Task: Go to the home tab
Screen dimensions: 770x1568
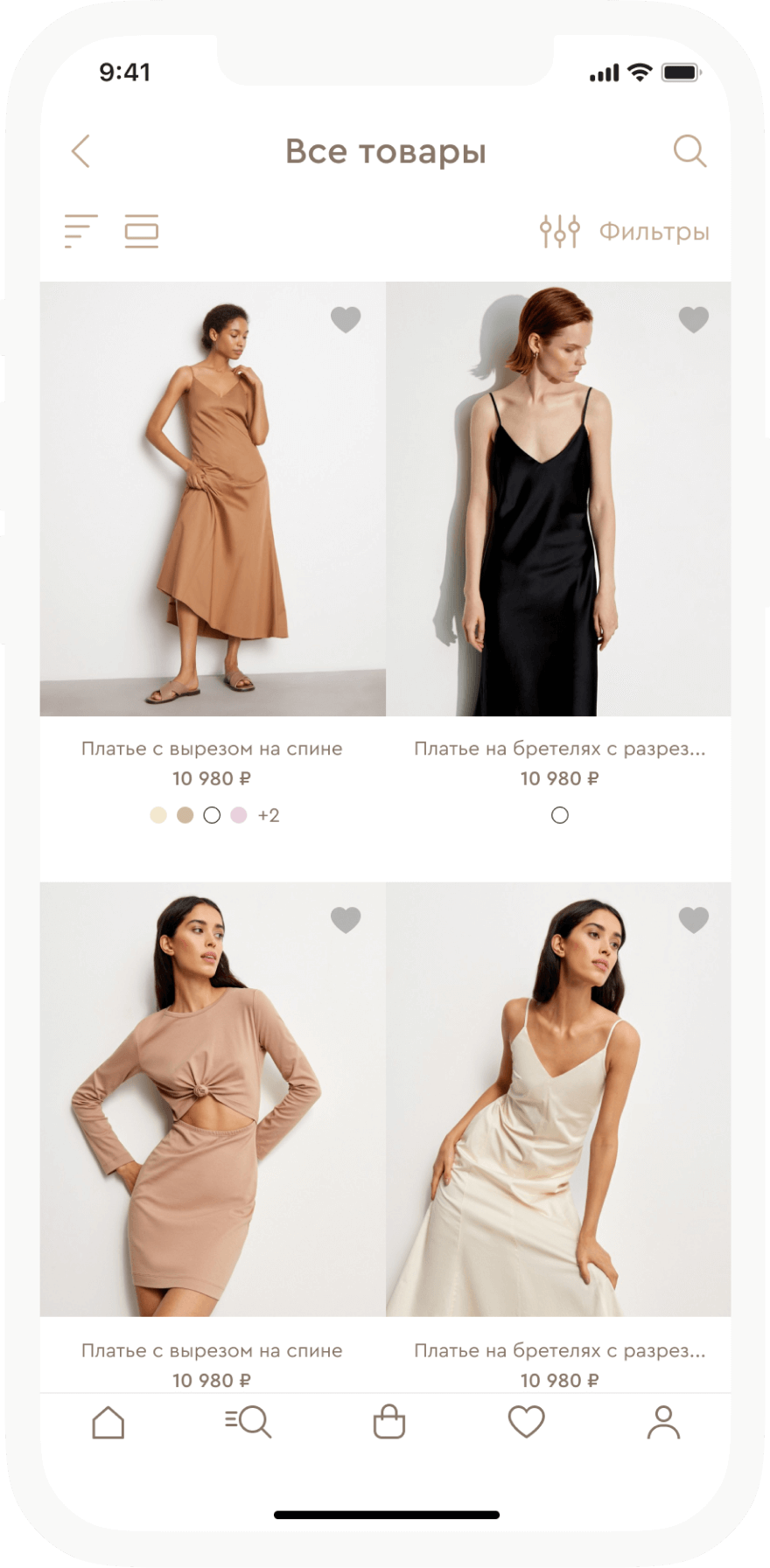Action: pyautogui.click(x=108, y=1422)
